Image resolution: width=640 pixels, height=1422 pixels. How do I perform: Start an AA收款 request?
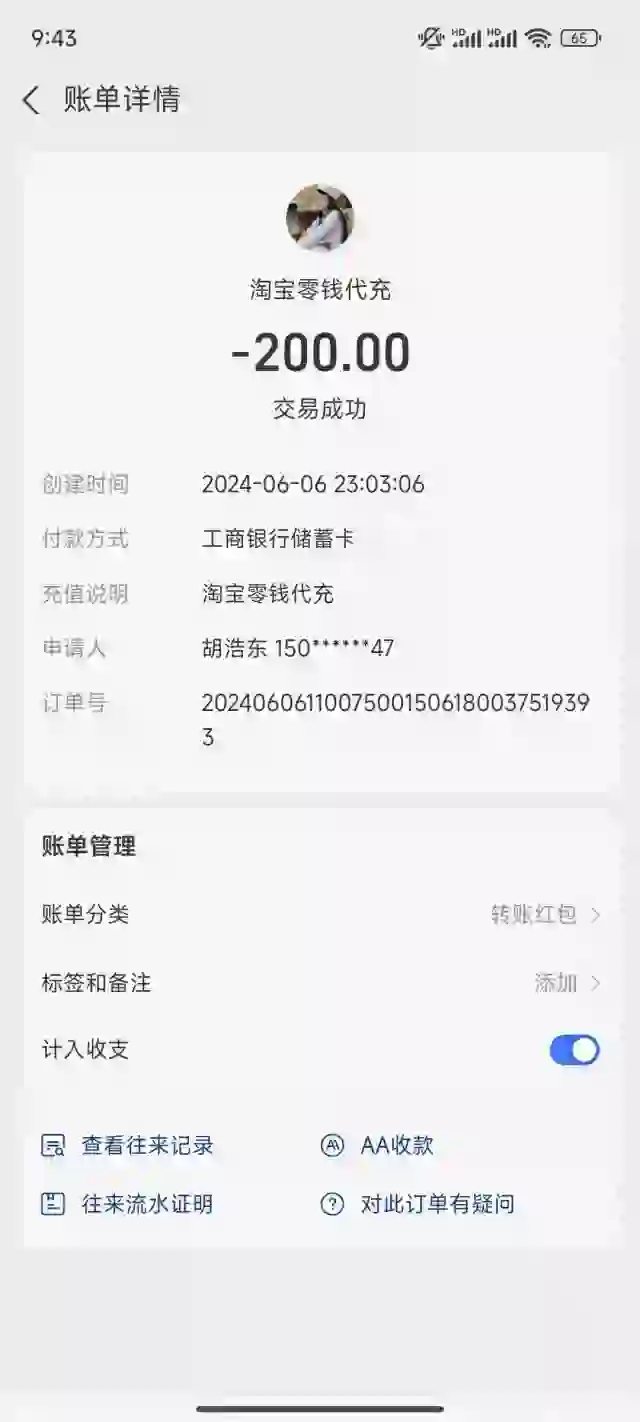(x=378, y=1146)
